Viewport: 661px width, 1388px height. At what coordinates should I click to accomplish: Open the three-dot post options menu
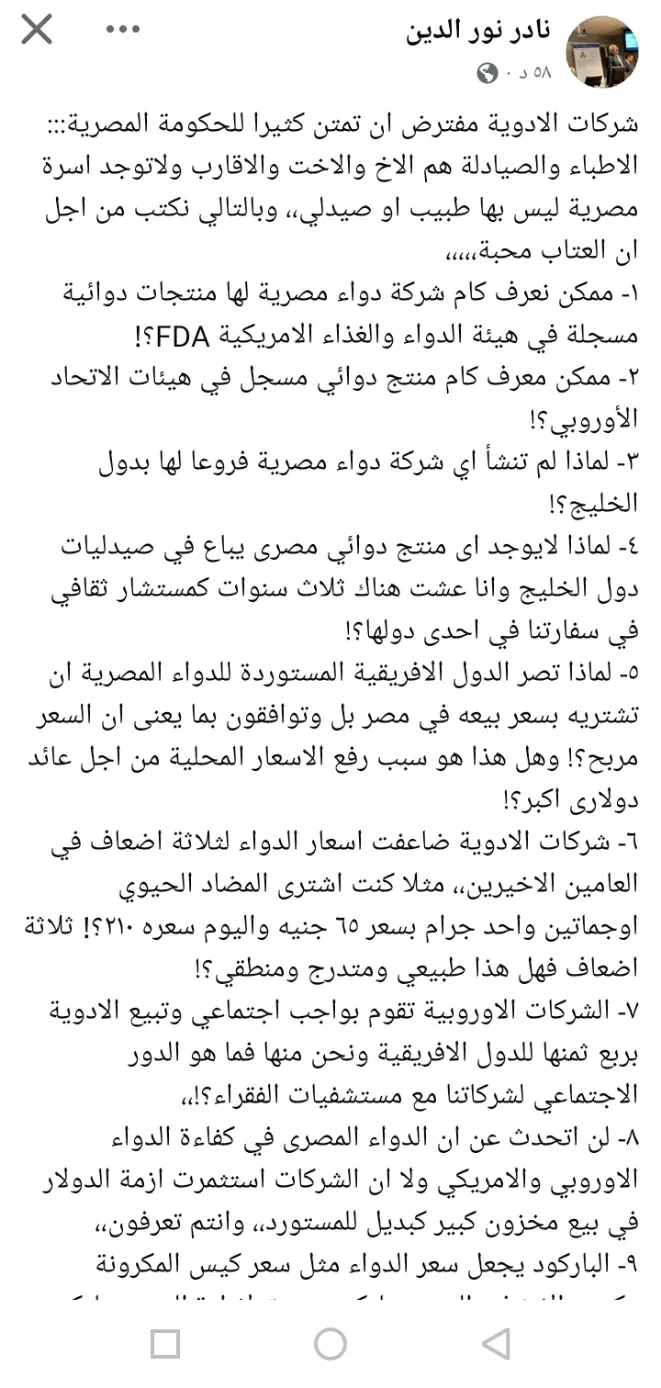(x=122, y=29)
